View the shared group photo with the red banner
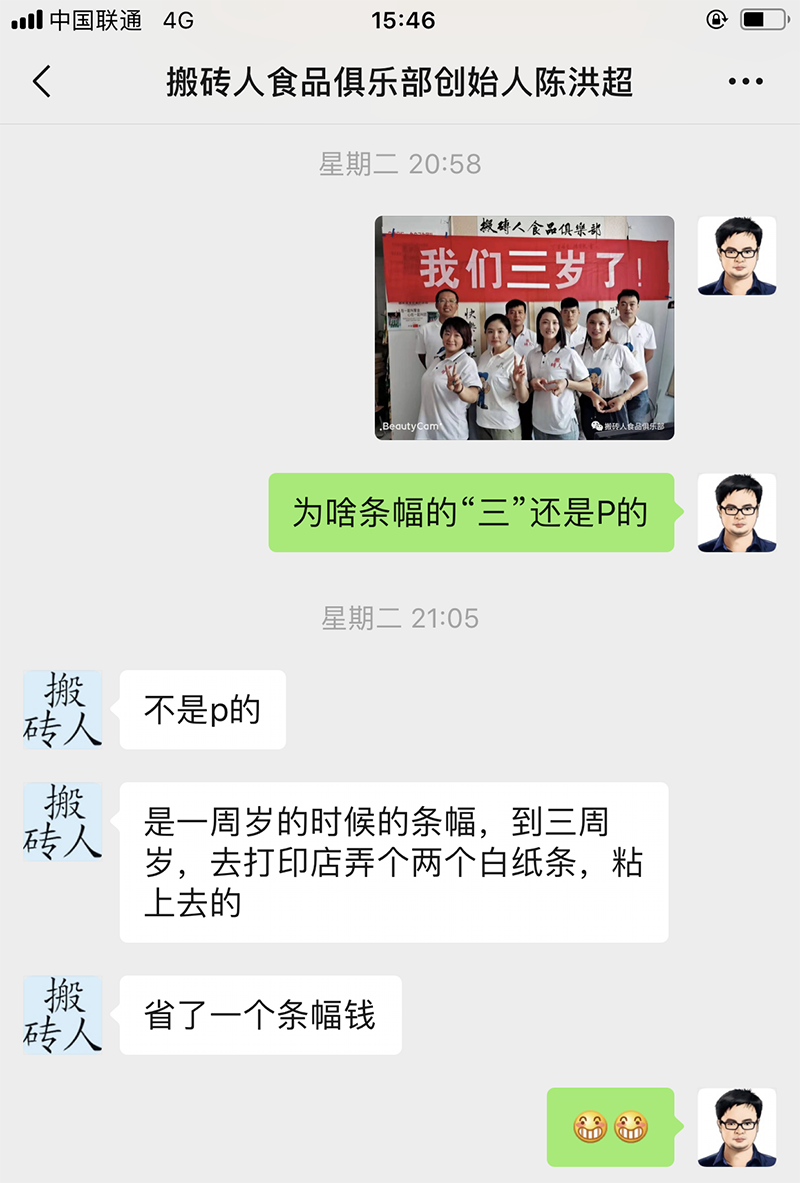Viewport: 800px width, 1183px height. click(x=524, y=328)
